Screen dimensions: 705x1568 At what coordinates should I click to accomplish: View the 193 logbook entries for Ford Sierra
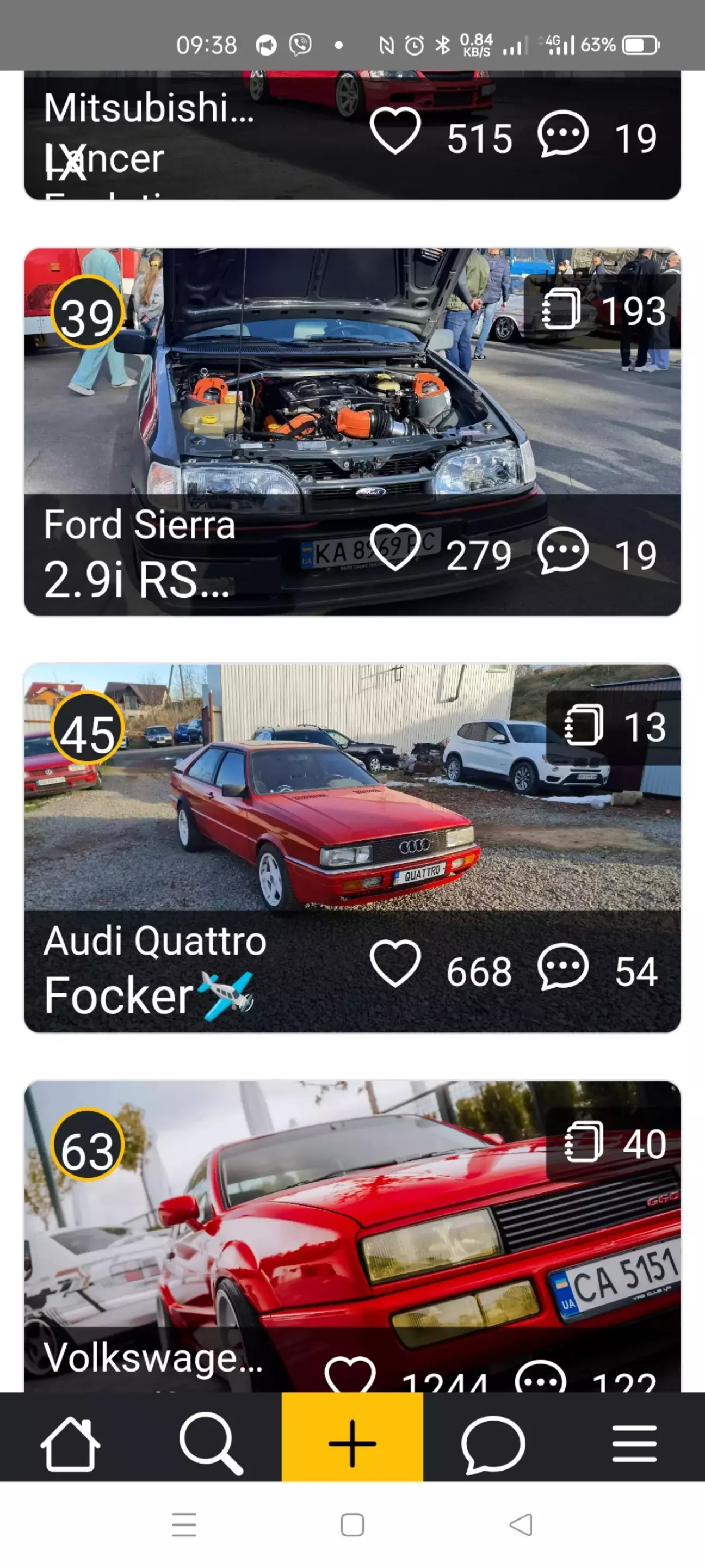(x=602, y=310)
